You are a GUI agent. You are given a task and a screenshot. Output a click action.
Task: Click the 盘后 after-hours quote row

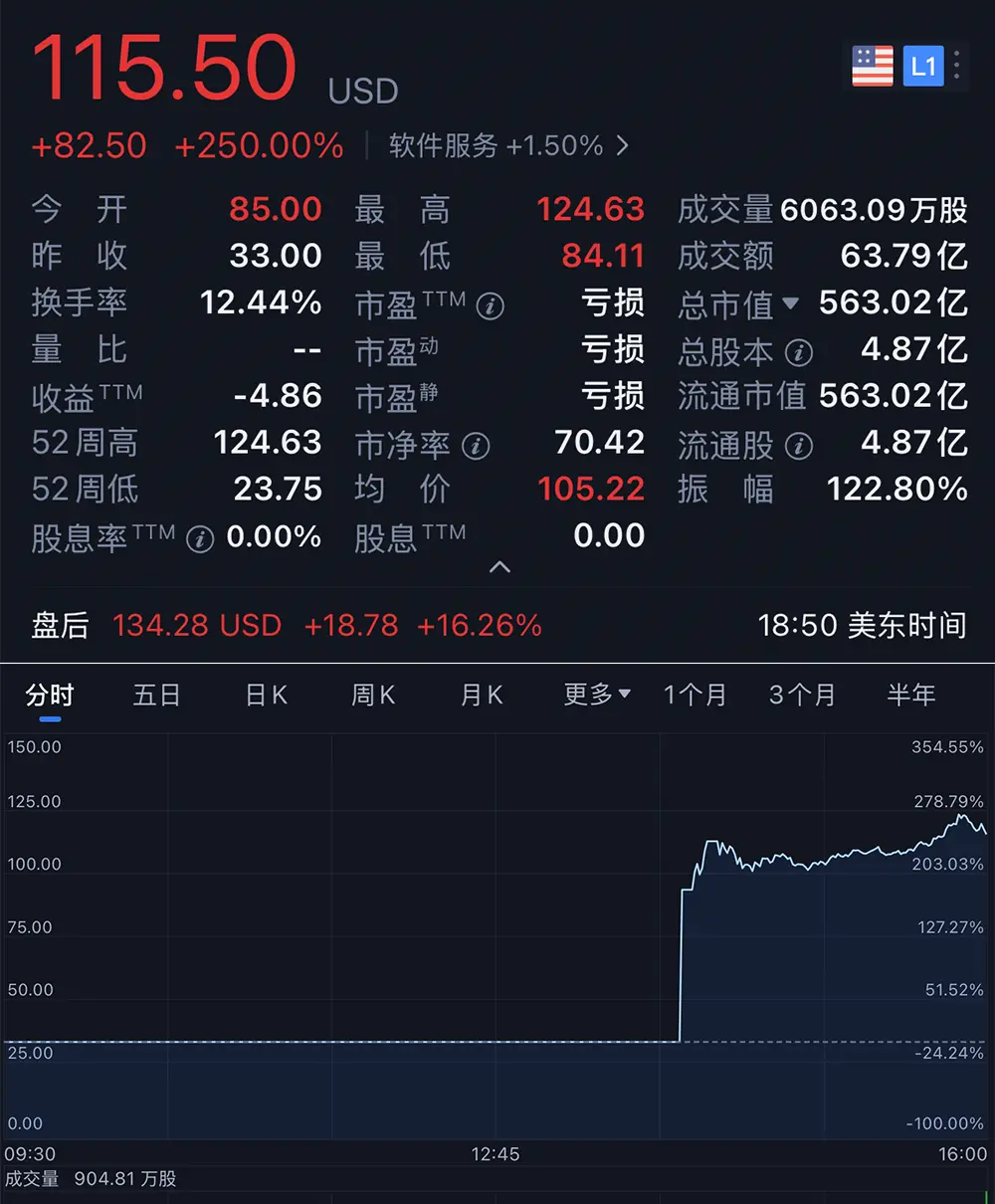point(58,626)
